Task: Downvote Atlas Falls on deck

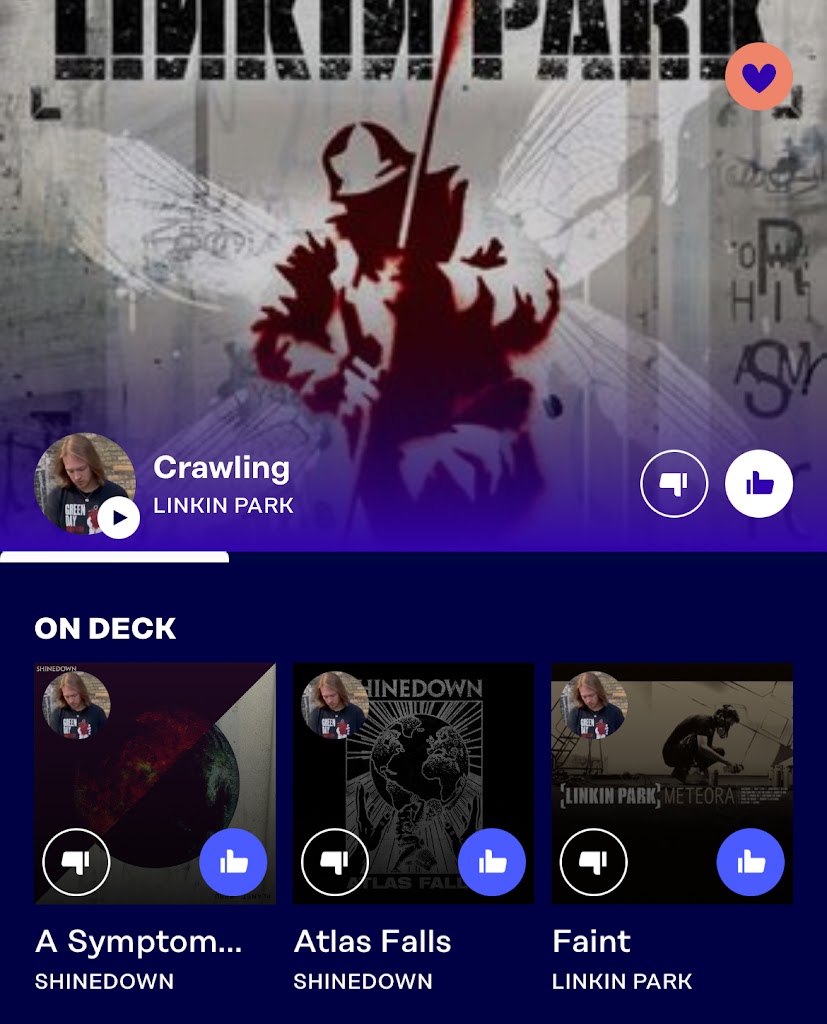Action: [x=335, y=861]
